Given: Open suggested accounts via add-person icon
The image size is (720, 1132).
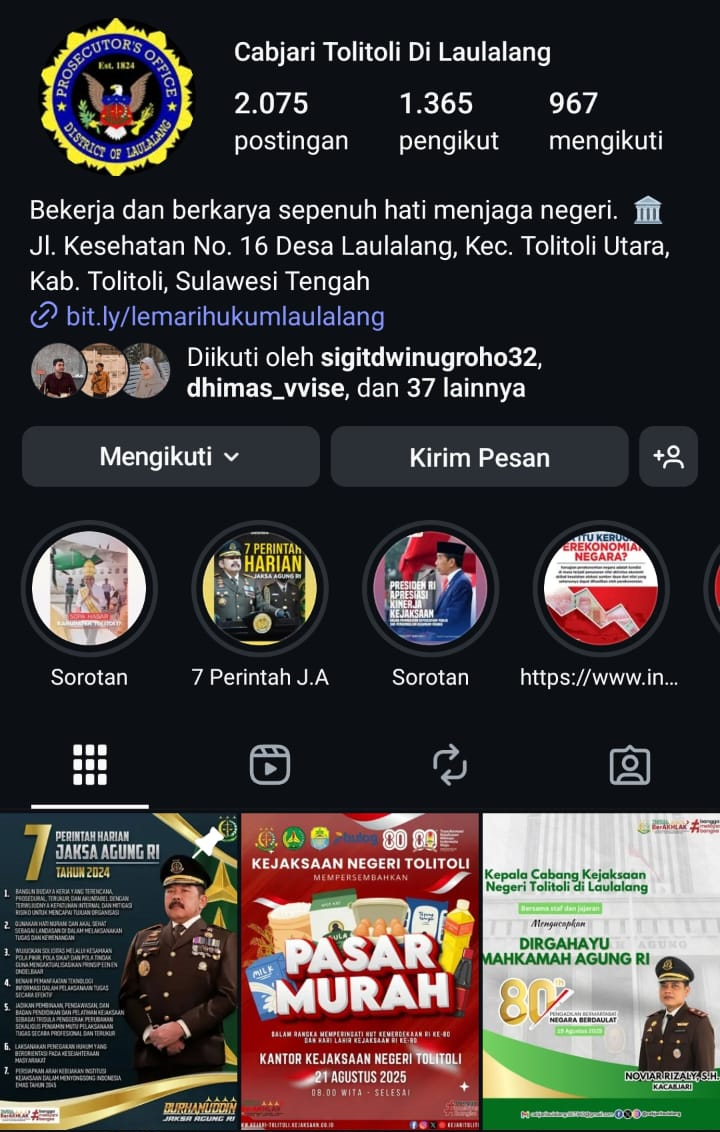Looking at the screenshot, I should (x=668, y=457).
